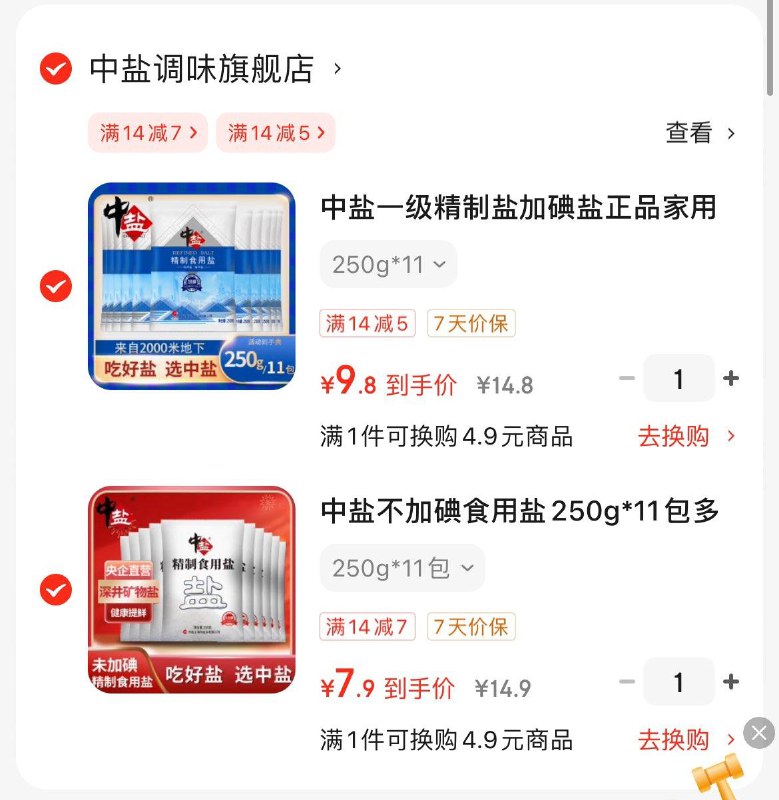Viewport: 779px width, 800px height.
Task: Edit the quantity field showing 1
Action: [679, 379]
